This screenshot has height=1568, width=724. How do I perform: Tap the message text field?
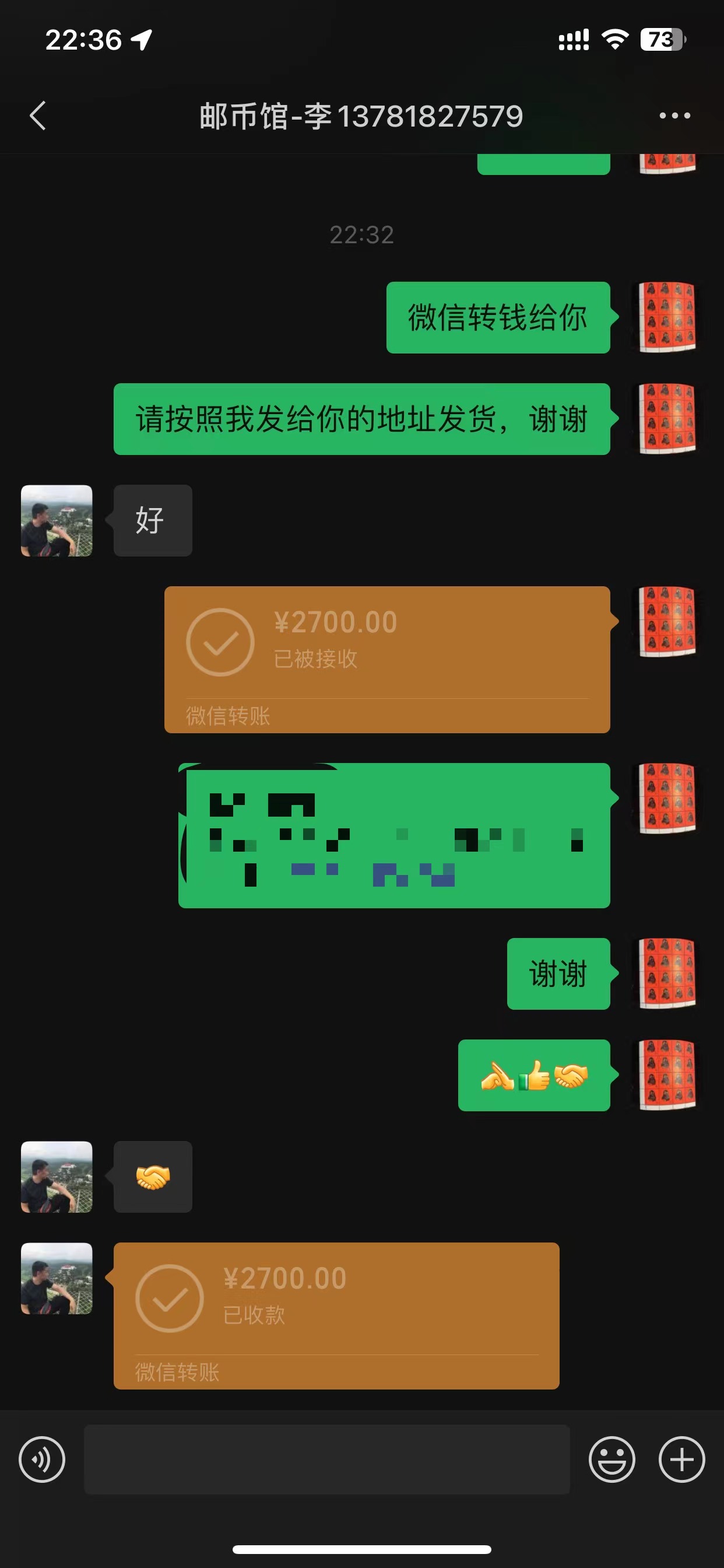coord(326,1459)
